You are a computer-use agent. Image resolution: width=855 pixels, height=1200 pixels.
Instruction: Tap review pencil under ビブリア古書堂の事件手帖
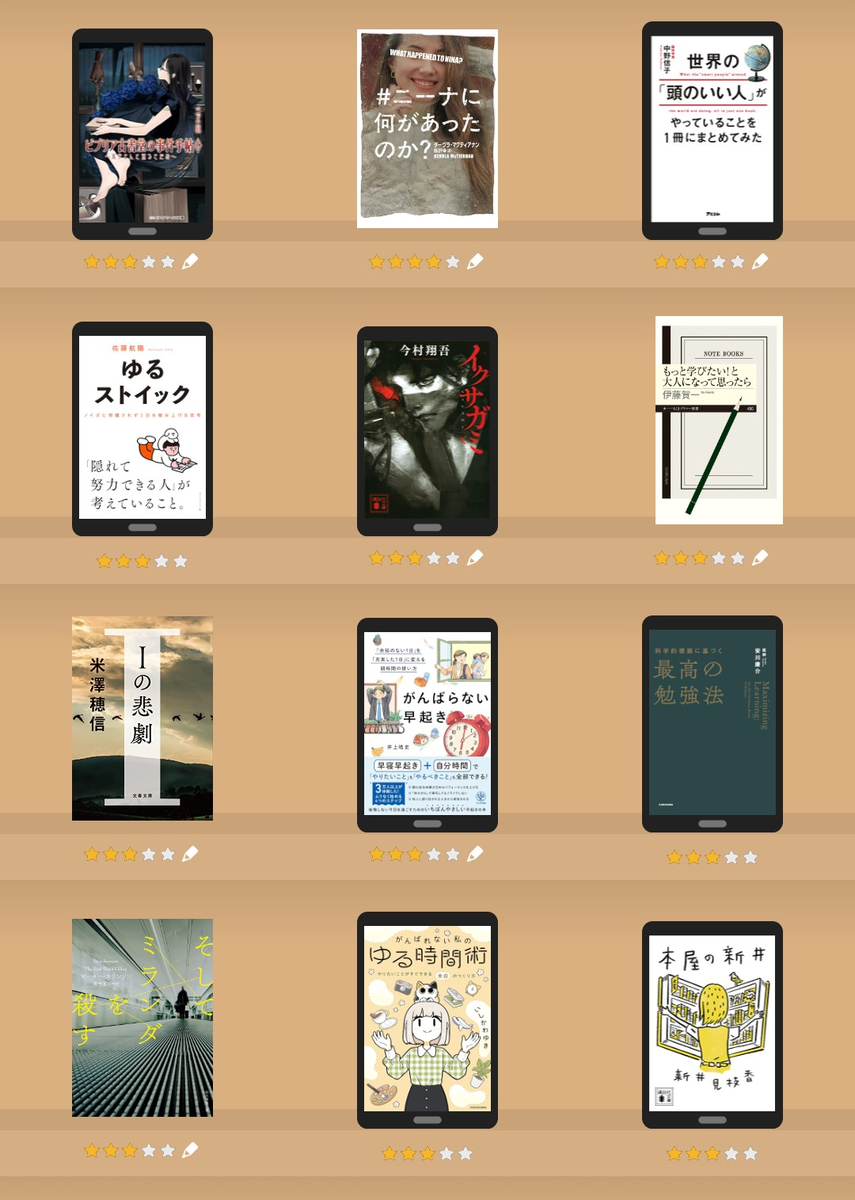pyautogui.click(x=190, y=261)
